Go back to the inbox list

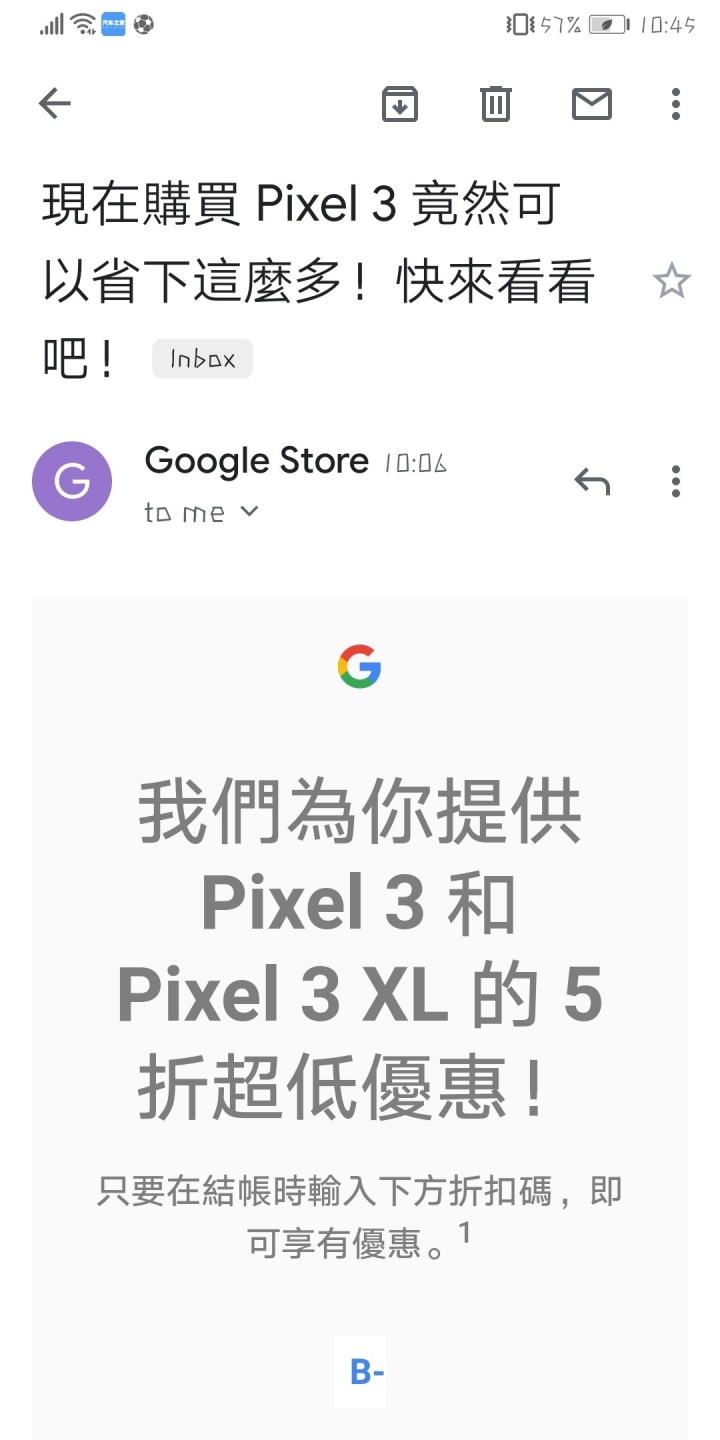pos(55,103)
